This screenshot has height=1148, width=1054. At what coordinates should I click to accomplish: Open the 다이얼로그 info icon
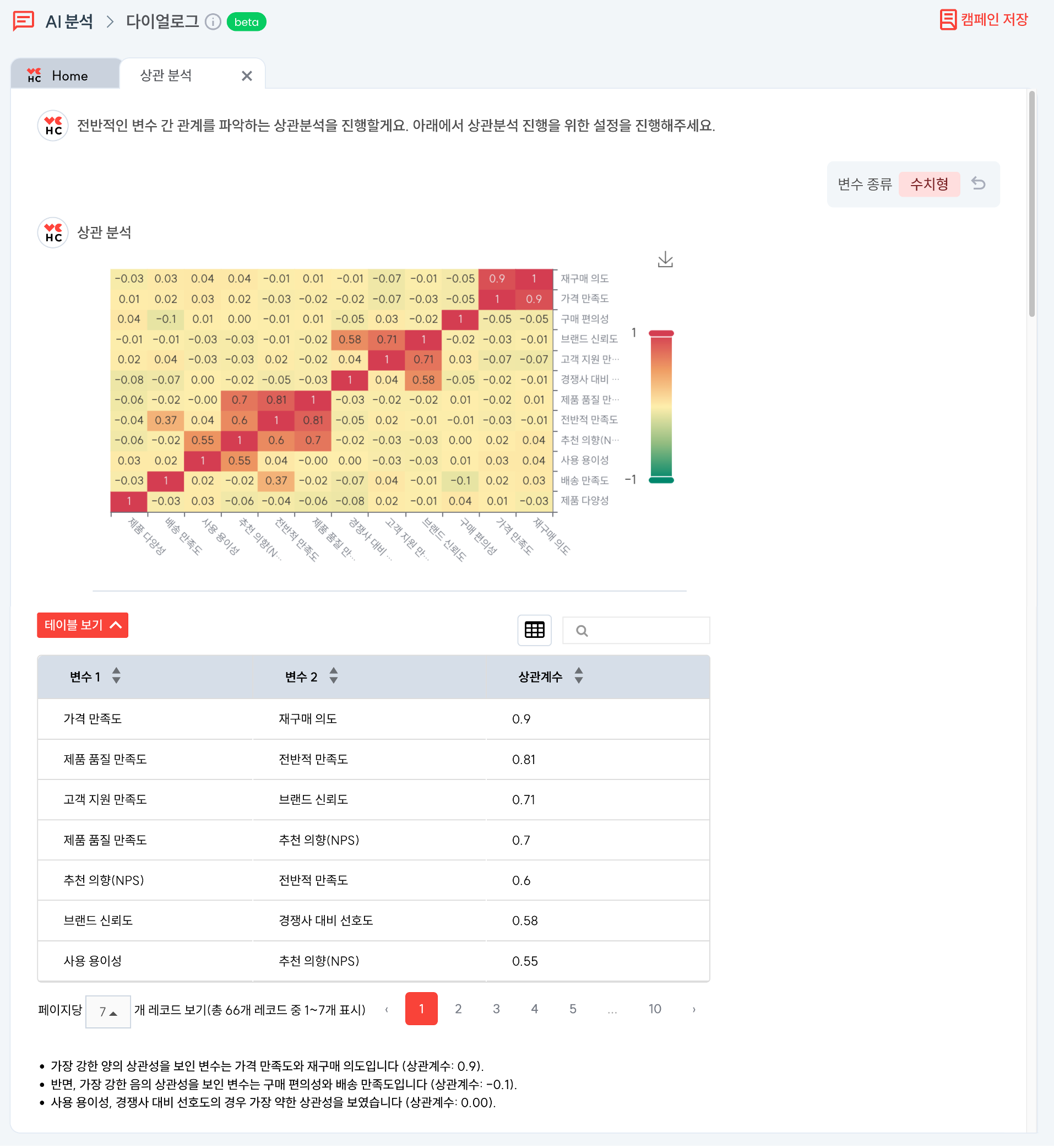pyautogui.click(x=213, y=22)
